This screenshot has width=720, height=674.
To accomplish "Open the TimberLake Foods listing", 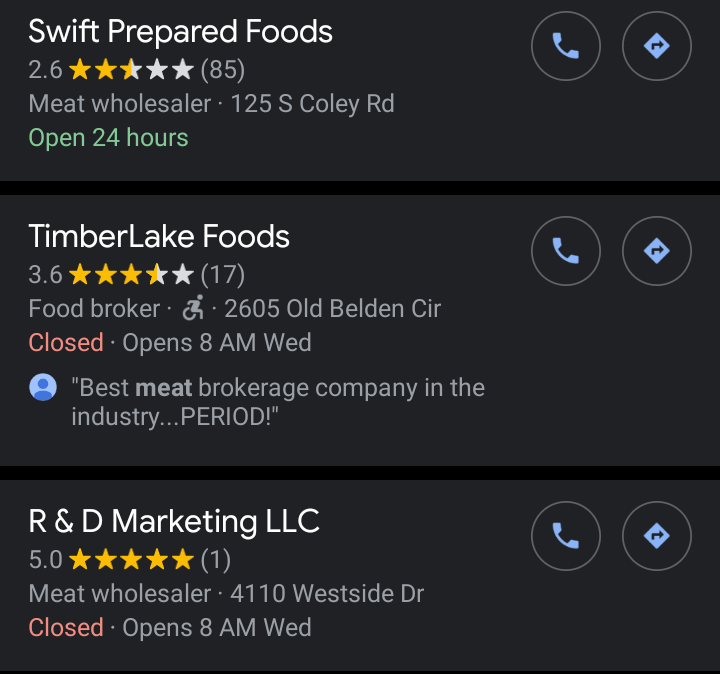I will (159, 237).
